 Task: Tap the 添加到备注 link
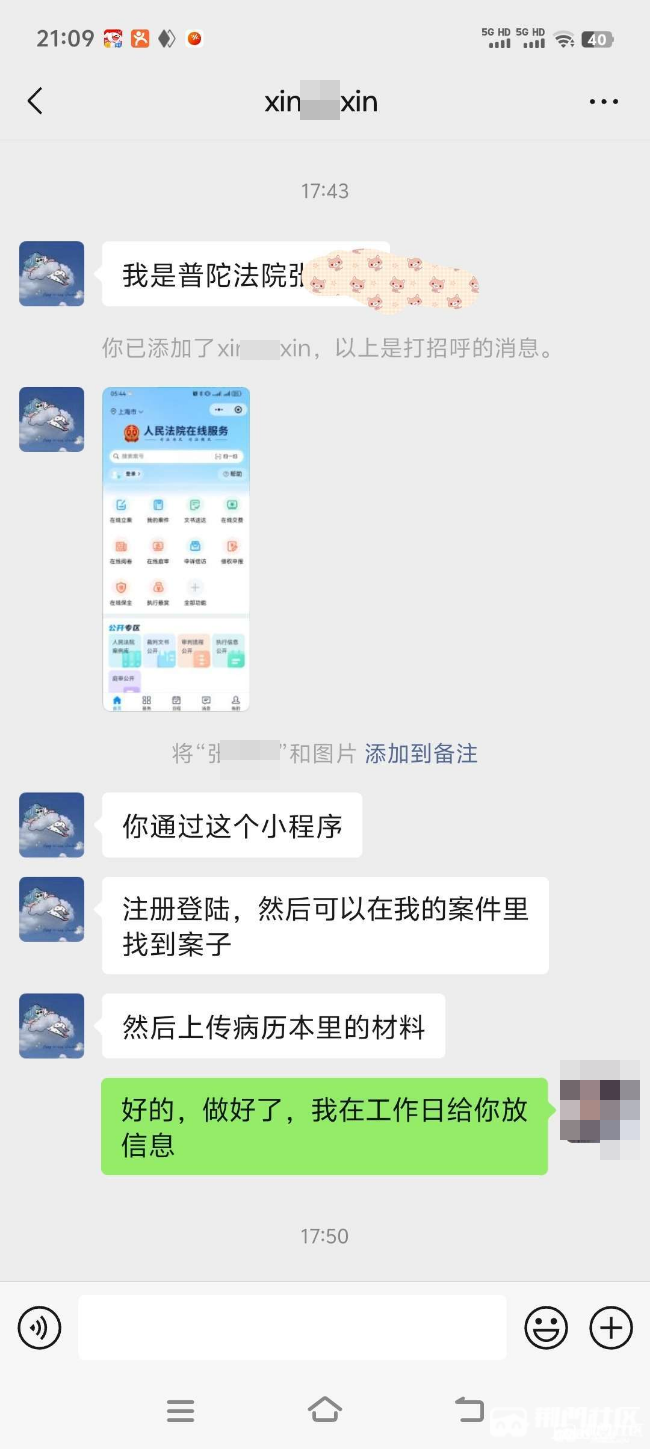(x=421, y=754)
